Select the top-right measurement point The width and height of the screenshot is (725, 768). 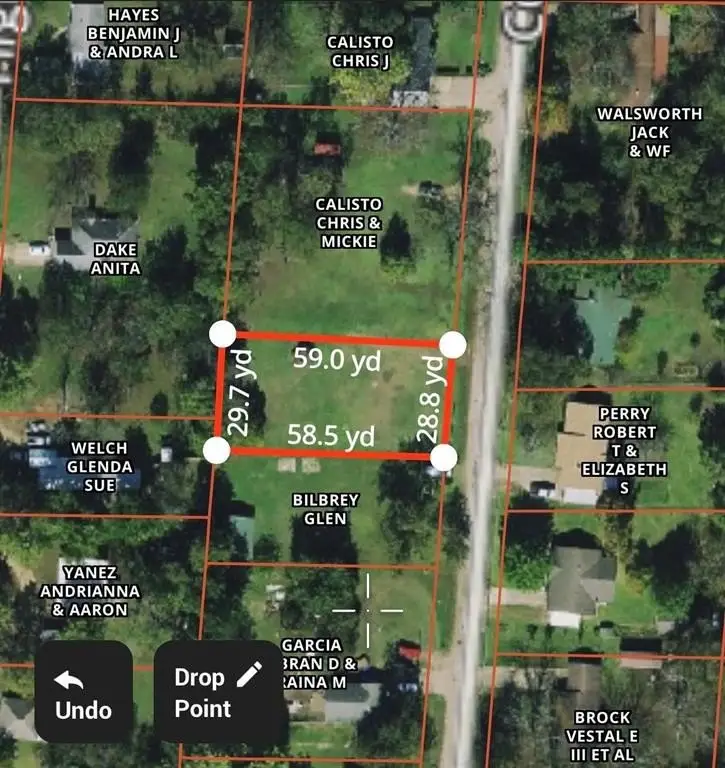(453, 345)
